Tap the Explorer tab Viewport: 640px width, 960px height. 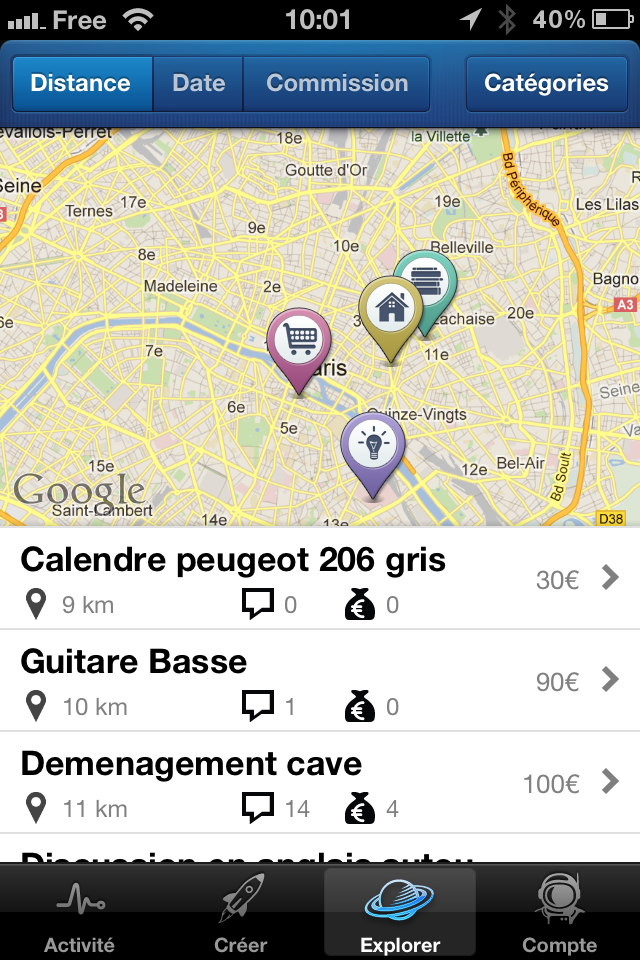400,913
